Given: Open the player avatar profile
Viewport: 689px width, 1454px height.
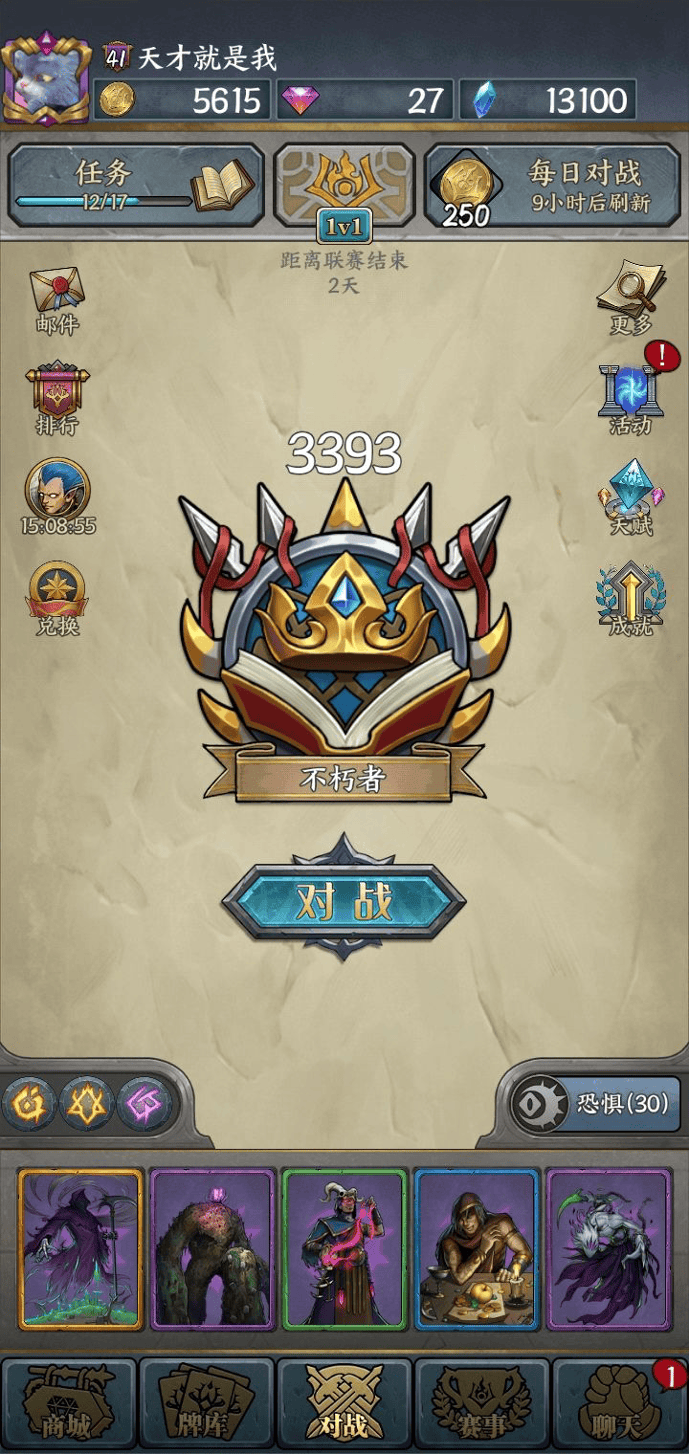Looking at the screenshot, I should pos(46,81).
